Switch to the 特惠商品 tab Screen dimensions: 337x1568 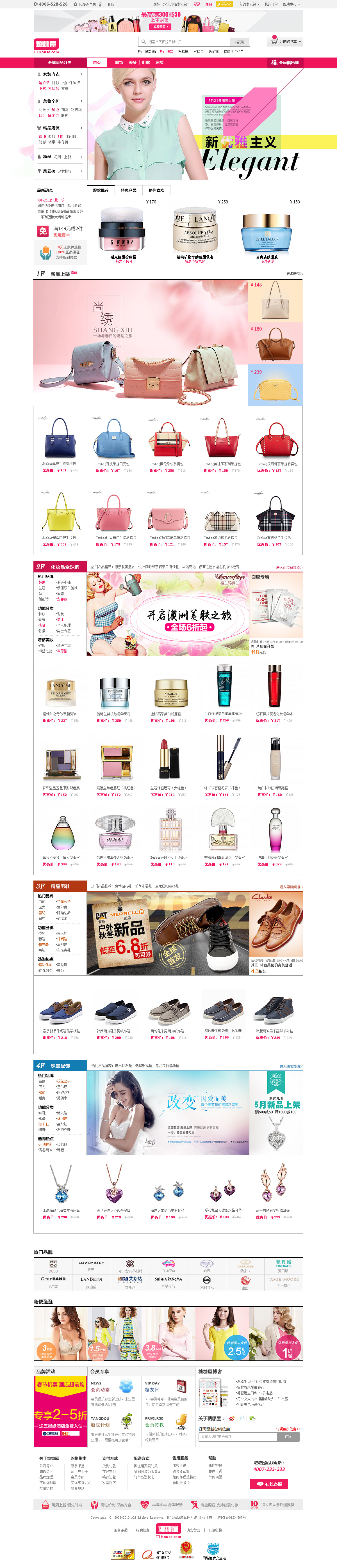pos(129,190)
